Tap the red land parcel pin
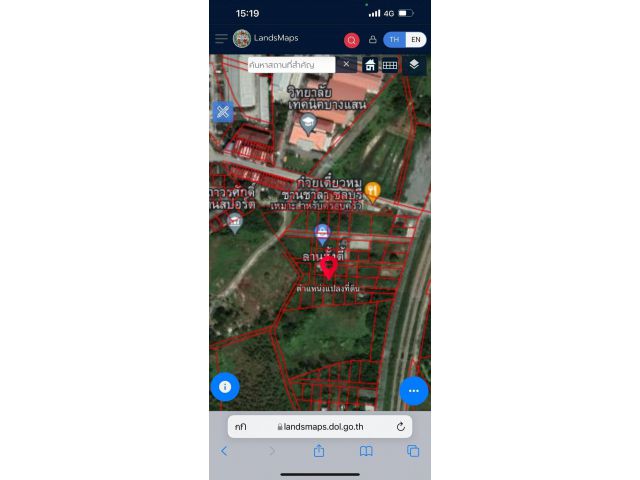This screenshot has width=640, height=480. click(x=329, y=267)
